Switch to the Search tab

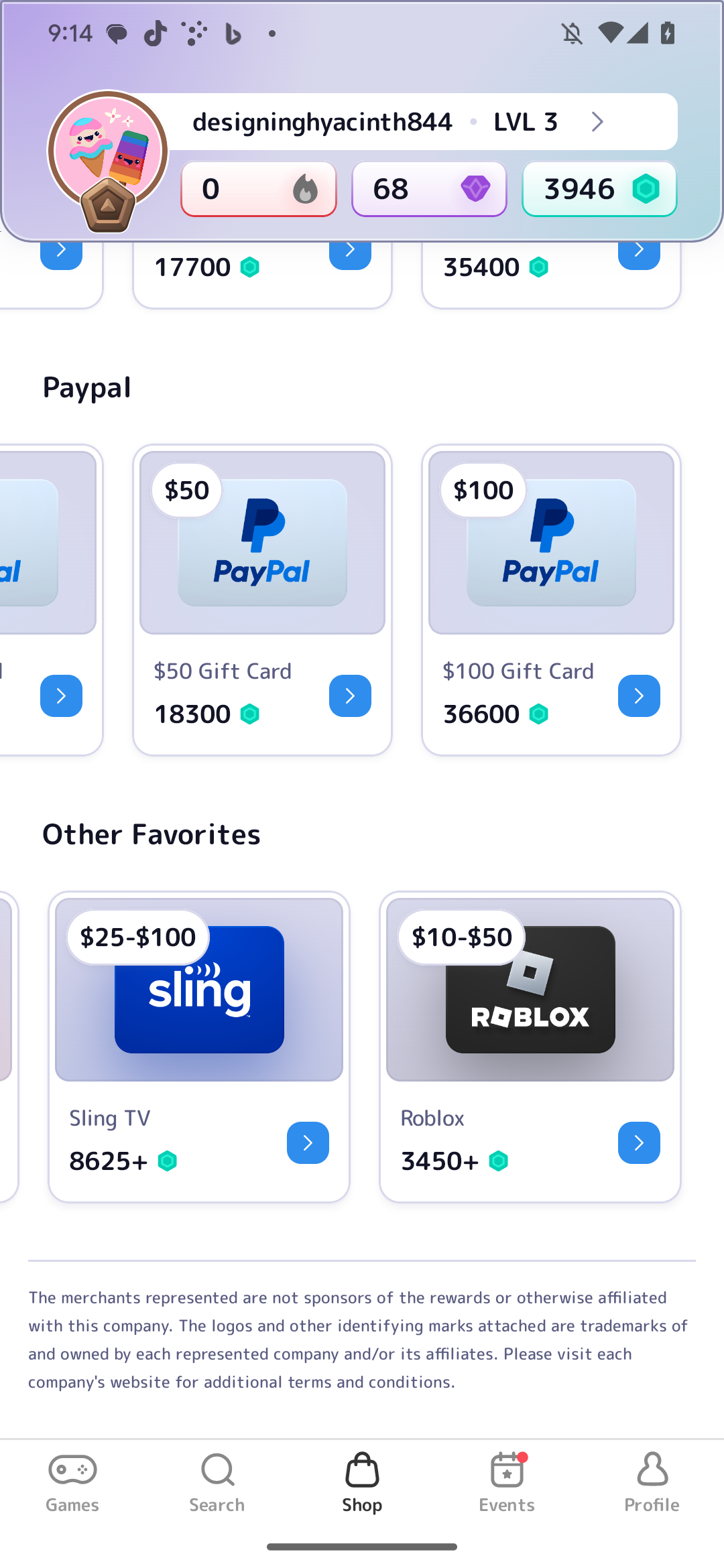217,1482
